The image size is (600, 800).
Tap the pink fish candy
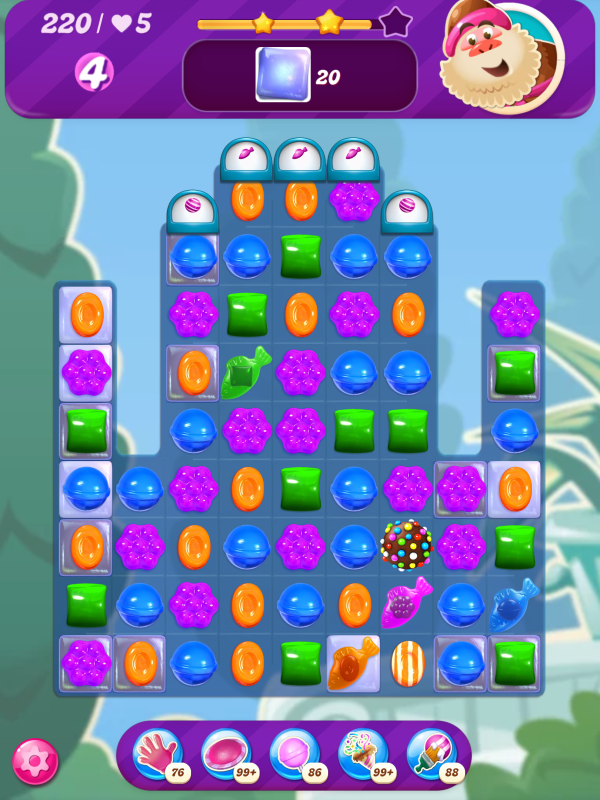point(407,605)
